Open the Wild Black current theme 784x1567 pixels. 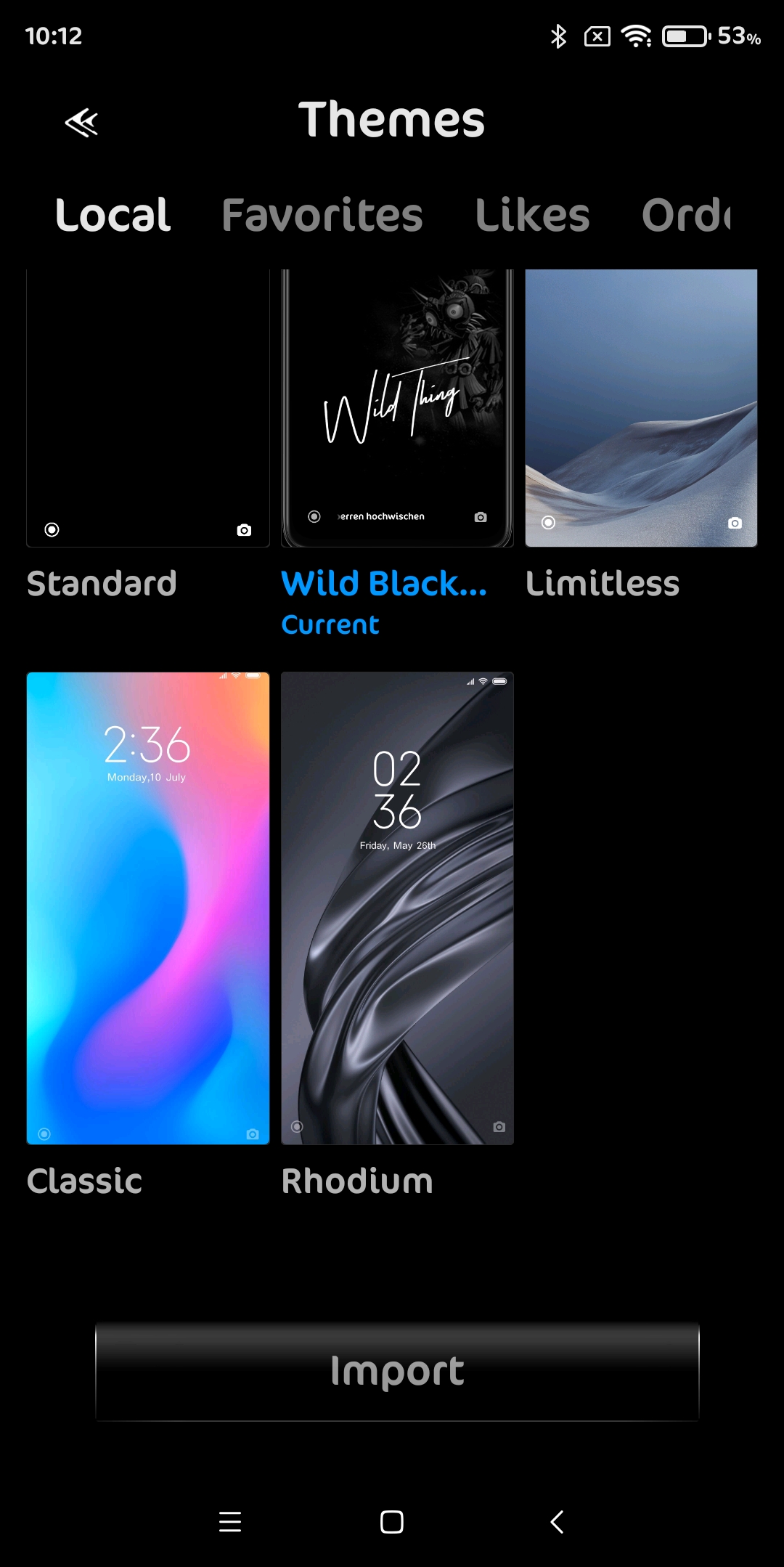coord(397,408)
